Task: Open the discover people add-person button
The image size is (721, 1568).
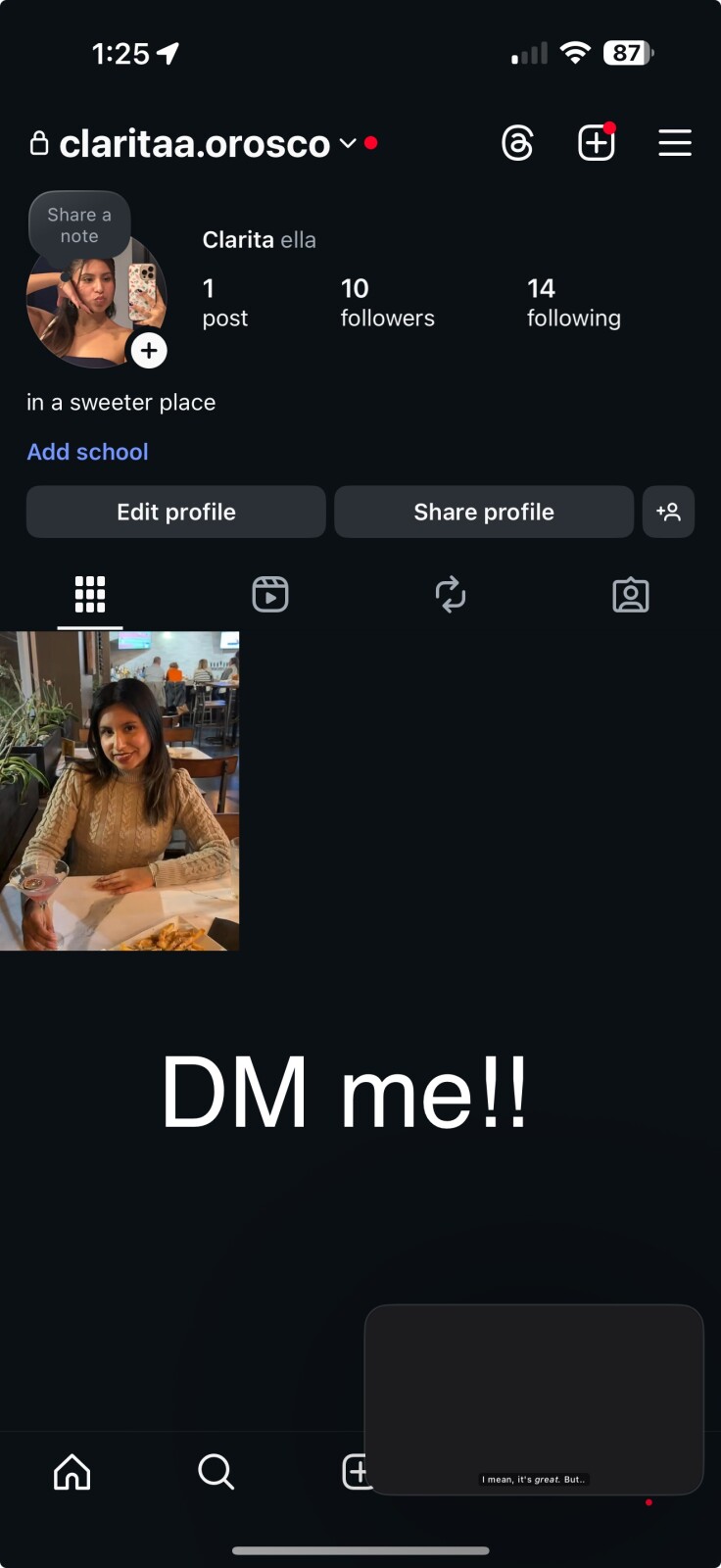Action: click(668, 512)
